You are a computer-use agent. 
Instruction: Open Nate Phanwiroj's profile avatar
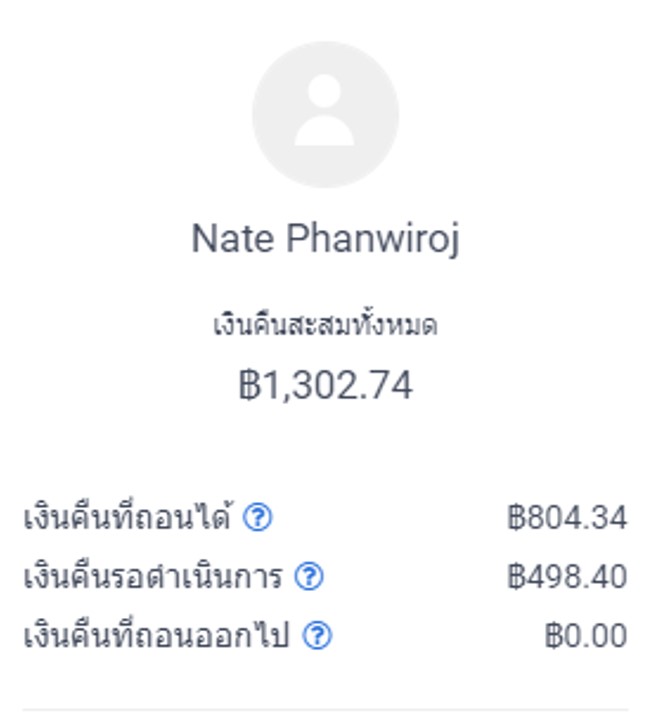coord(325,114)
